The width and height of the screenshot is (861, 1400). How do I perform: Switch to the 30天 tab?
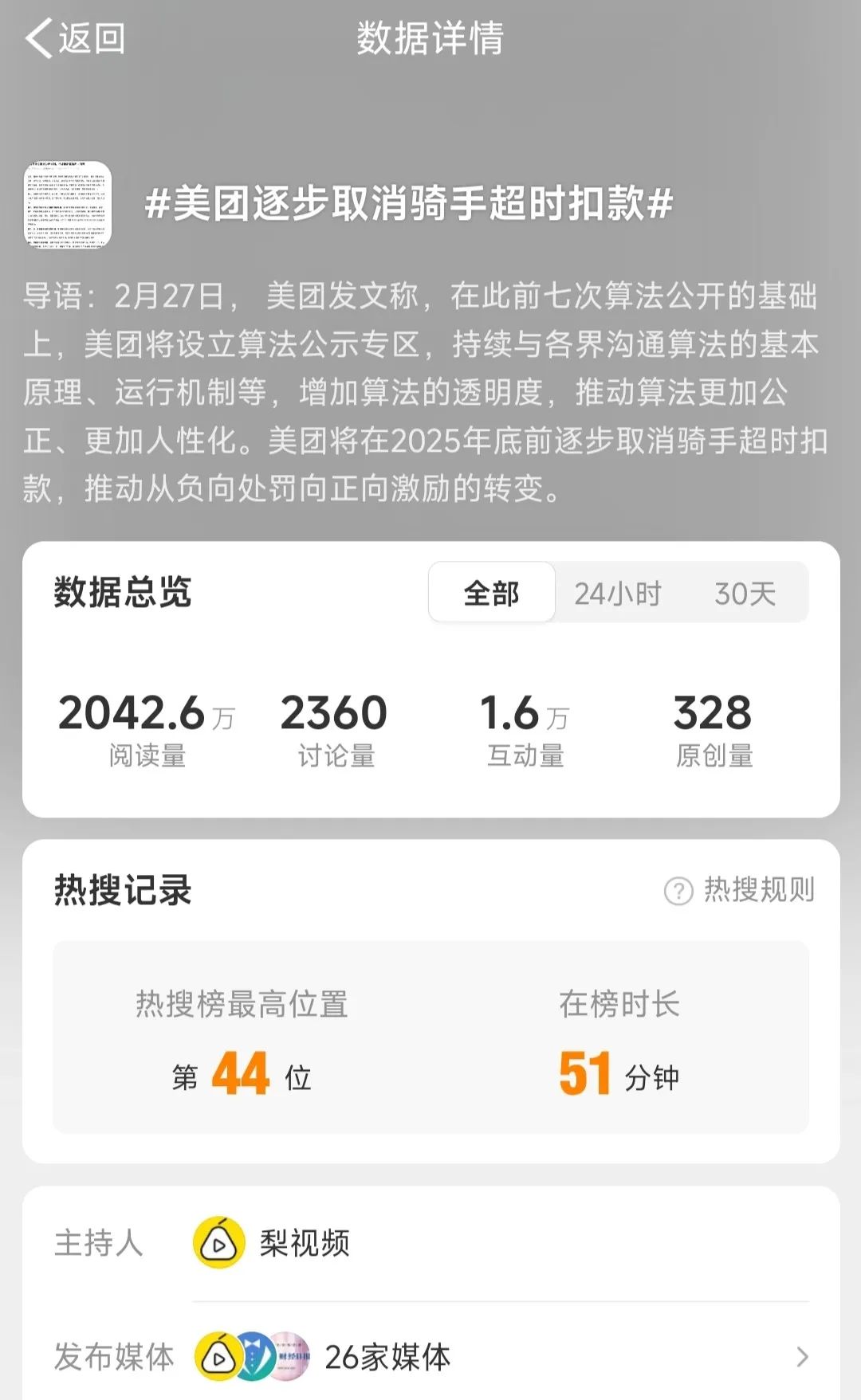(745, 594)
